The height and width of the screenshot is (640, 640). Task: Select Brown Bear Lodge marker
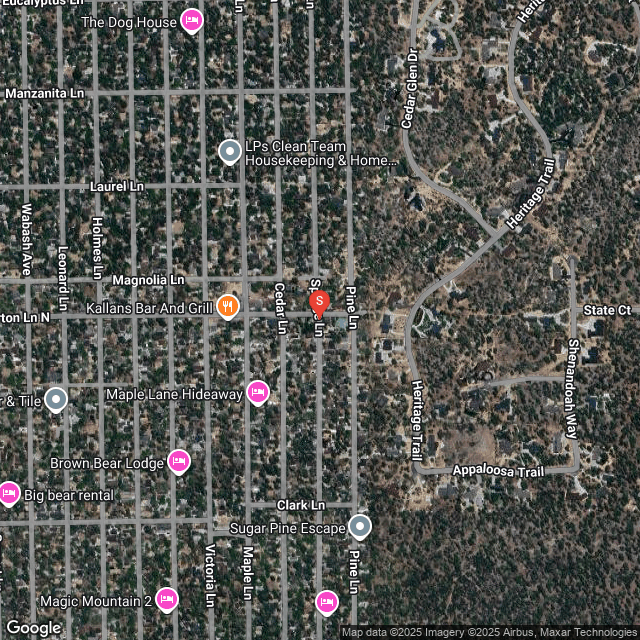[179, 462]
